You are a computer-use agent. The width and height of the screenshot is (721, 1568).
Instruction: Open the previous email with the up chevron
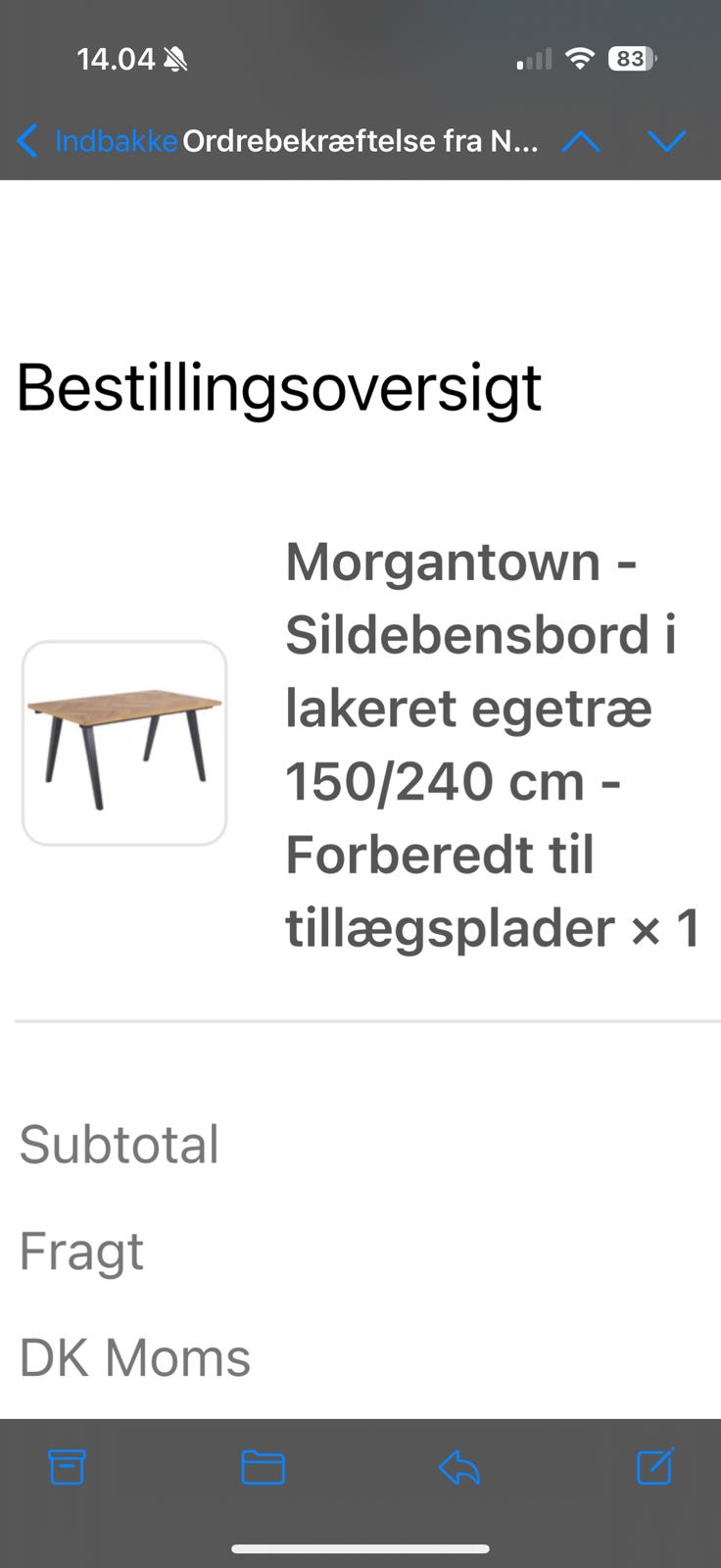[x=581, y=141]
